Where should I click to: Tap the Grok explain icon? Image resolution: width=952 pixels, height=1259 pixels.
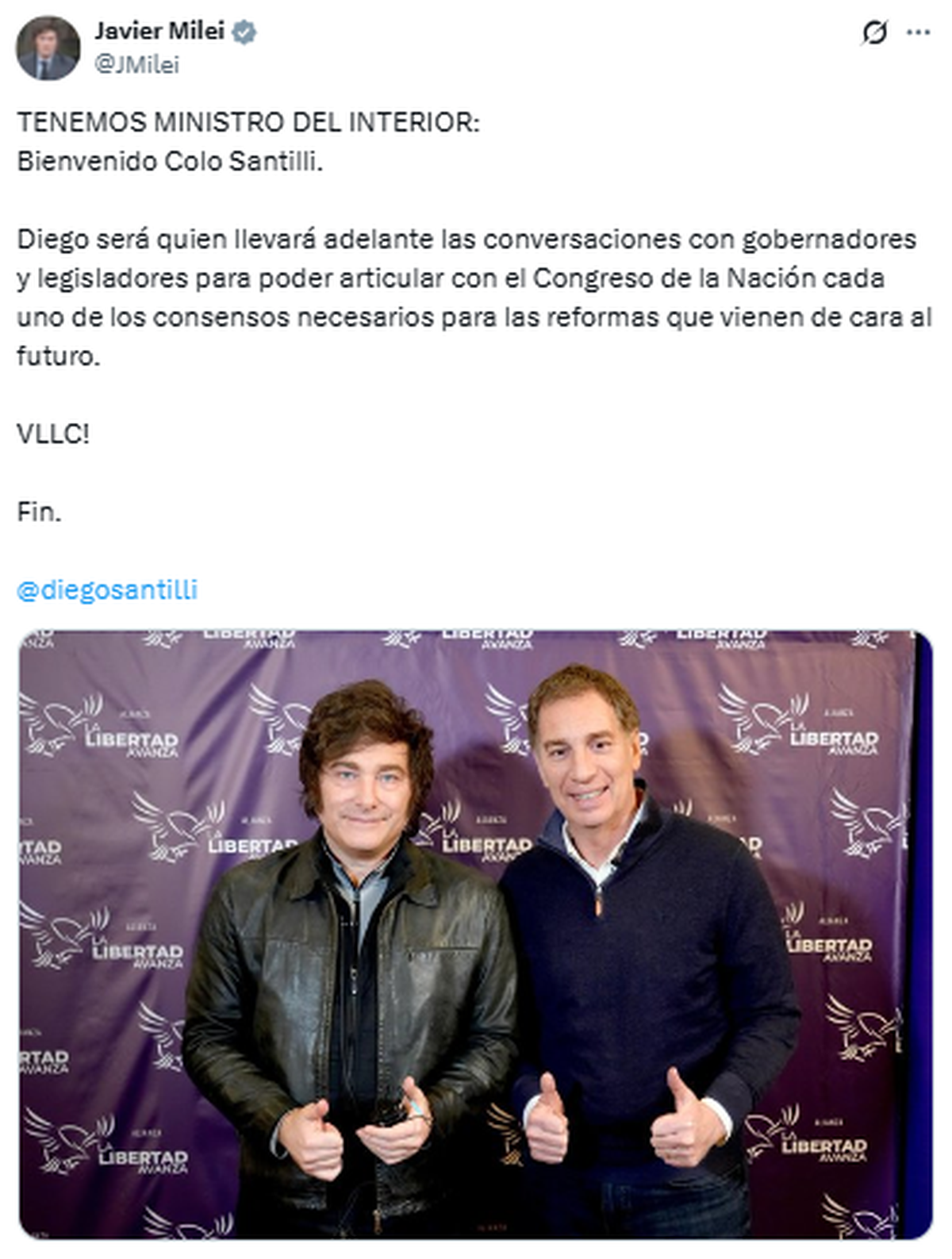(x=874, y=33)
